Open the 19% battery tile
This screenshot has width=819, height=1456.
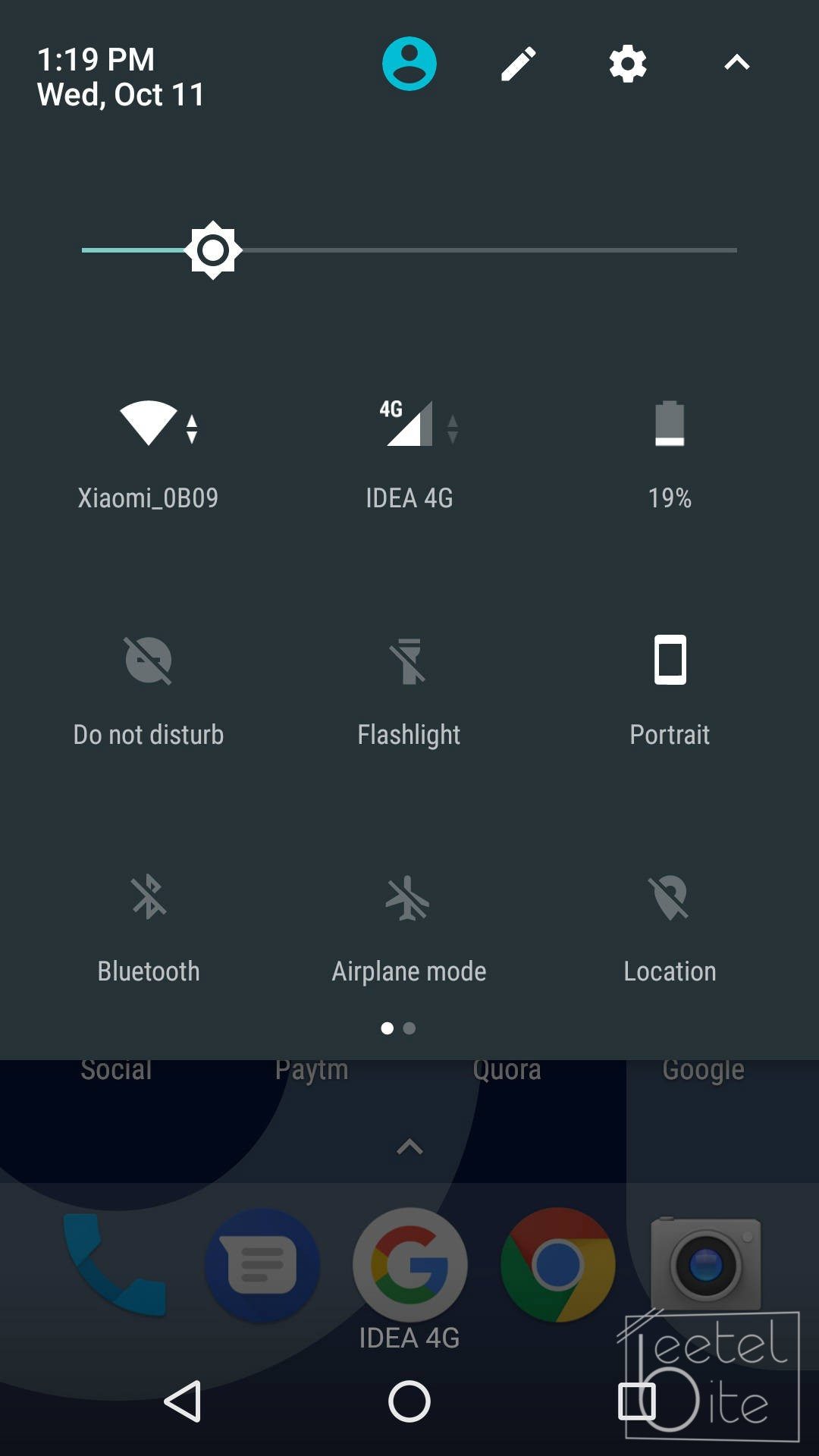click(670, 424)
